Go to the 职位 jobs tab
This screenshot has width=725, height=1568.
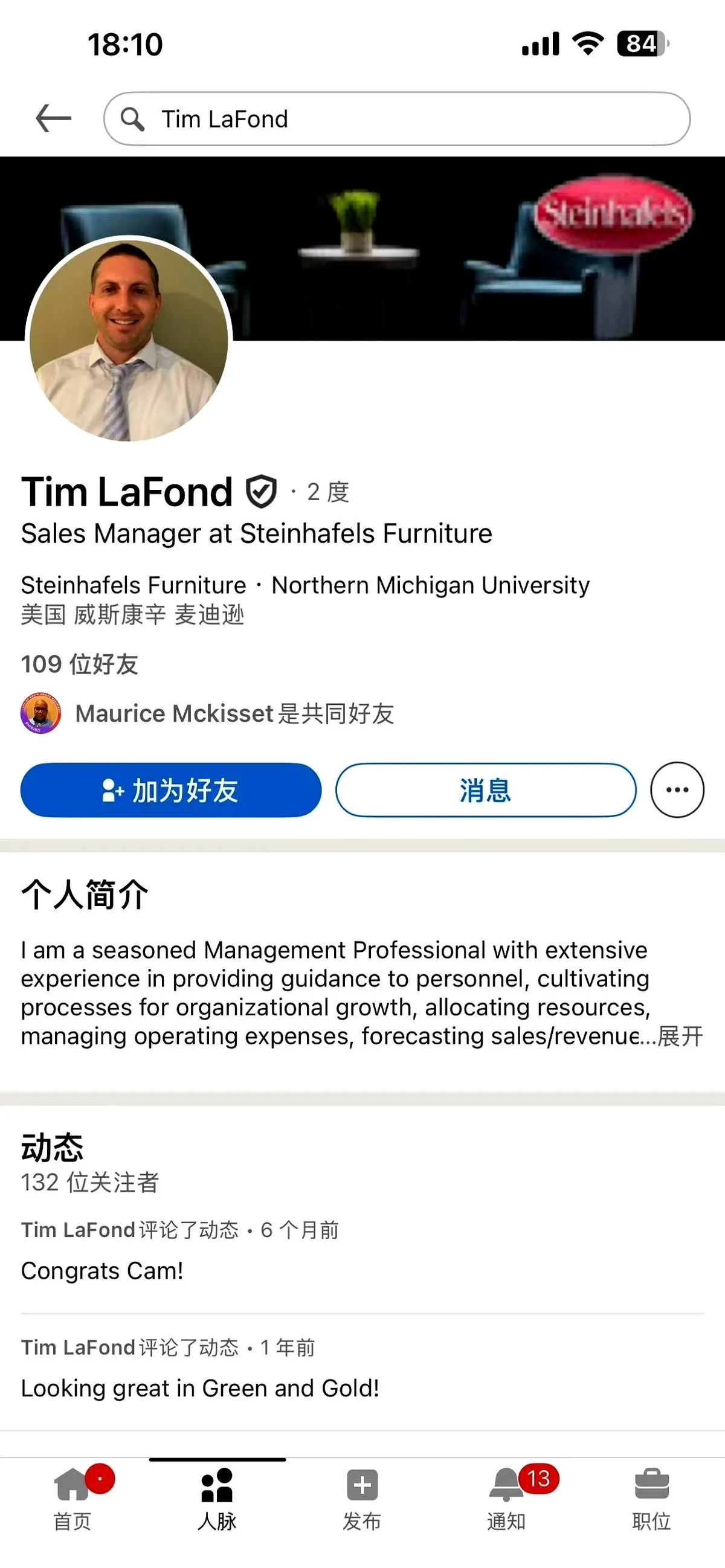[651, 1499]
